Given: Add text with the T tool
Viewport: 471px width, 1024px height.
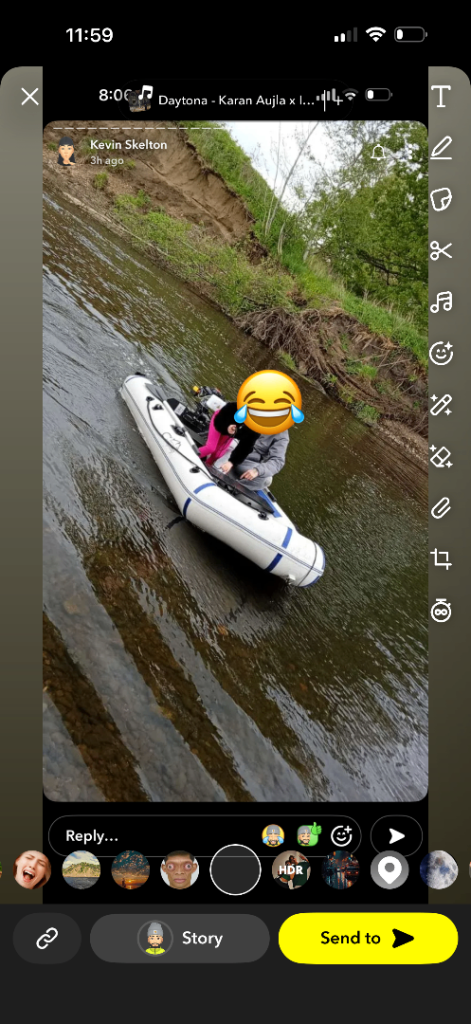Looking at the screenshot, I should 441,97.
